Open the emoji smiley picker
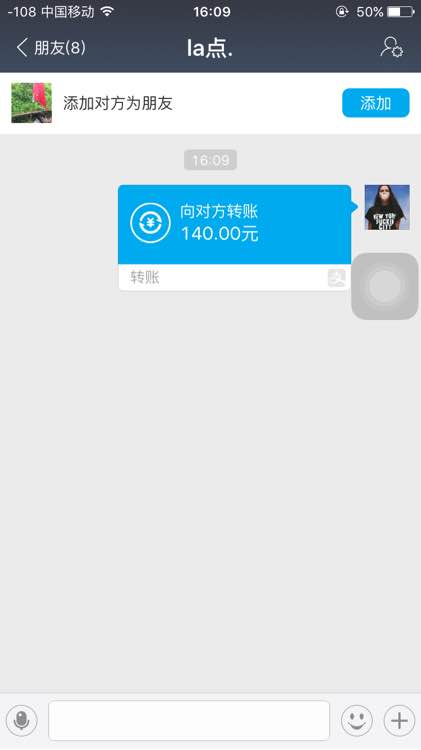The width and height of the screenshot is (421, 750). tap(356, 720)
